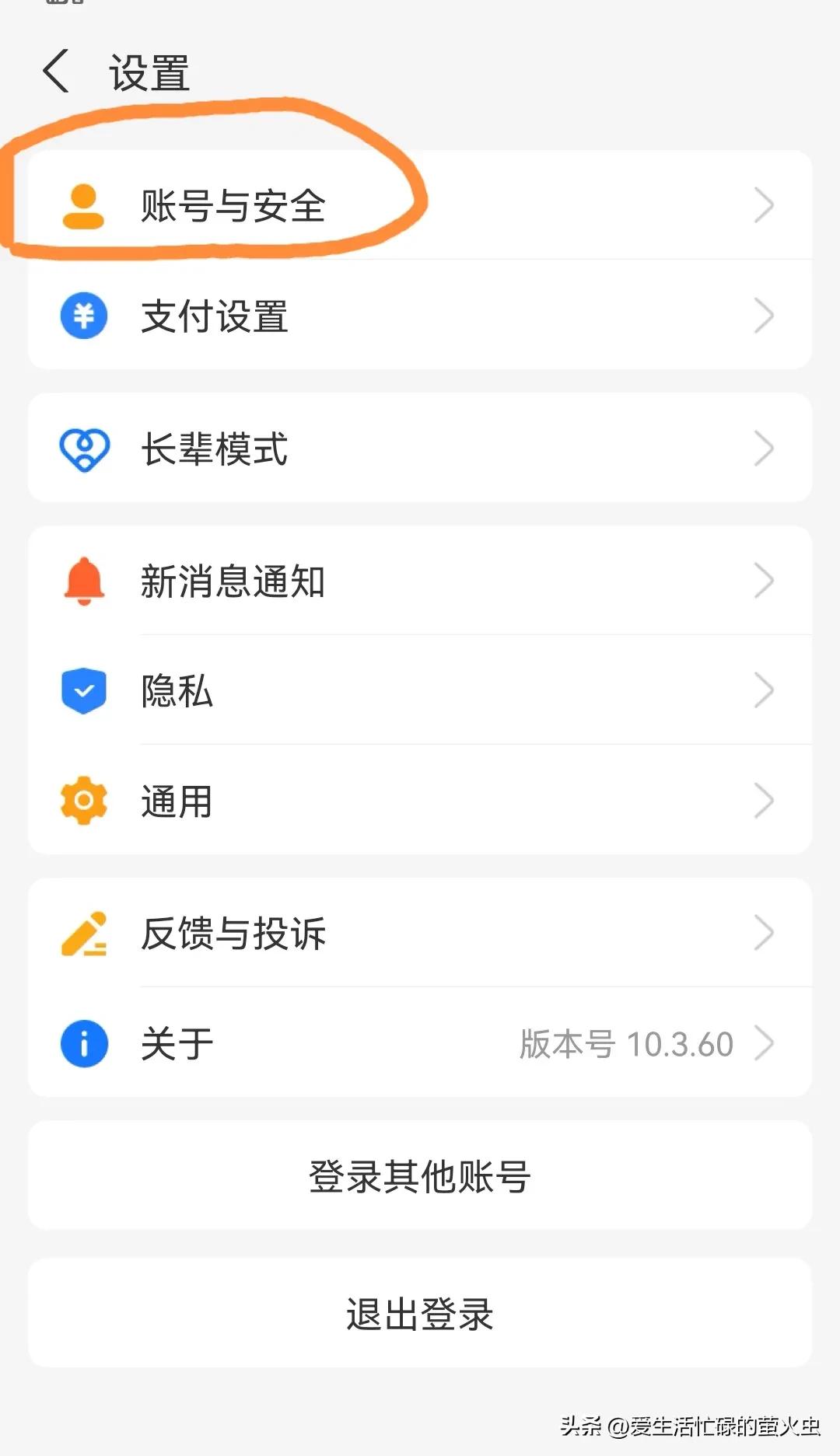Open 支付设置 using its right chevron
Image resolution: width=840 pixels, height=1456 pixels.
(x=765, y=315)
